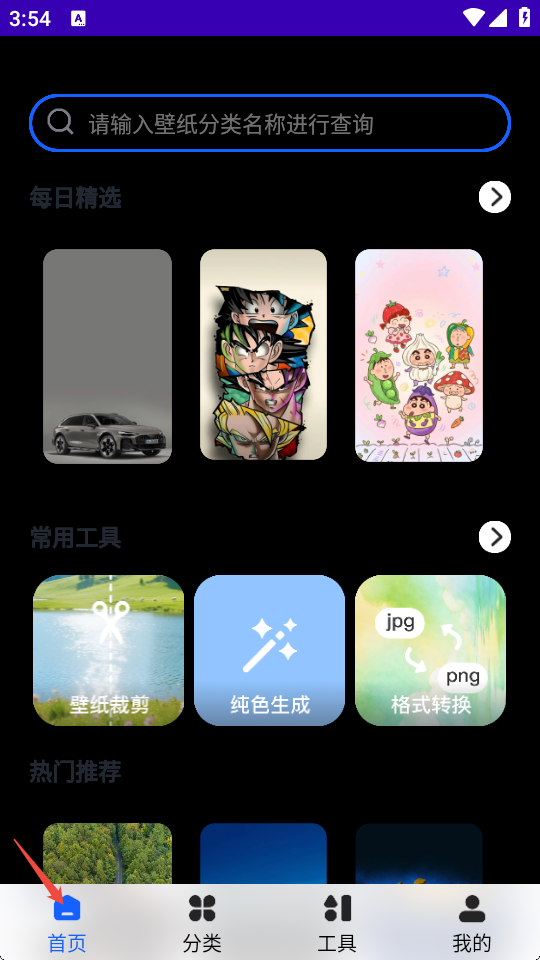Launch the 壁纸裁剪 tool

coord(108,650)
